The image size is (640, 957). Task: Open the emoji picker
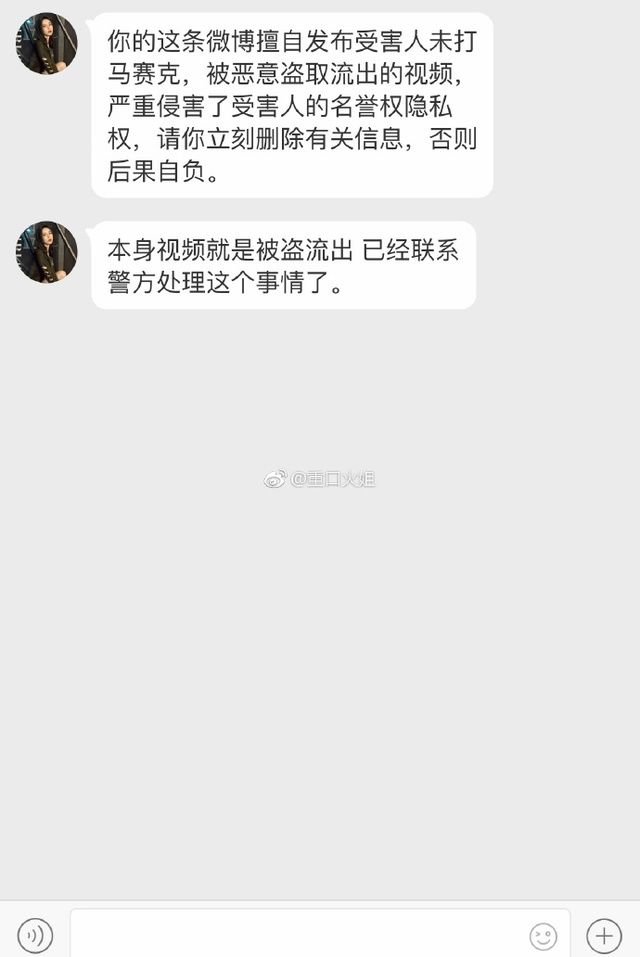pos(543,936)
